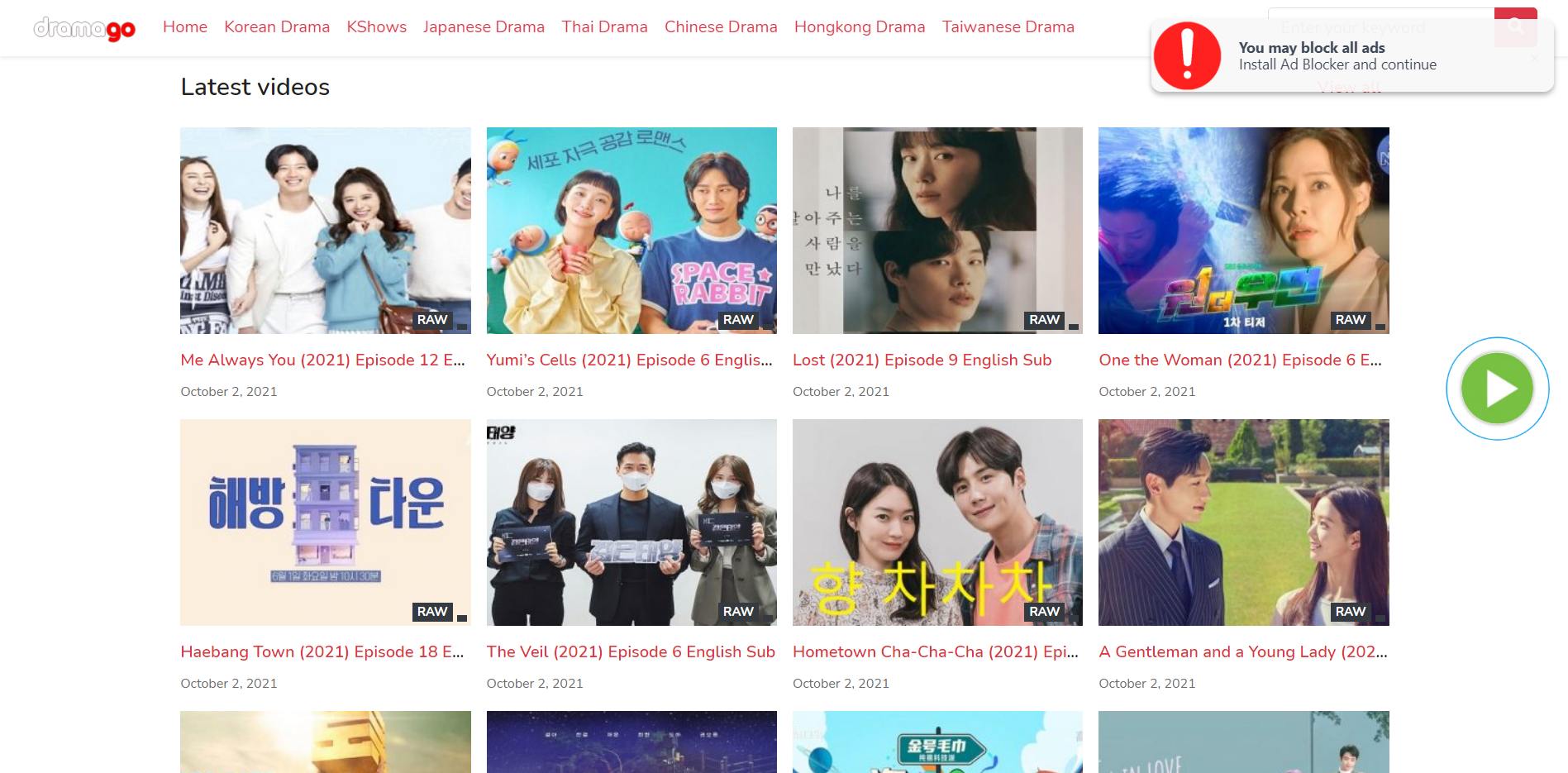
Task: Go to Japanese Drama category
Action: (484, 27)
